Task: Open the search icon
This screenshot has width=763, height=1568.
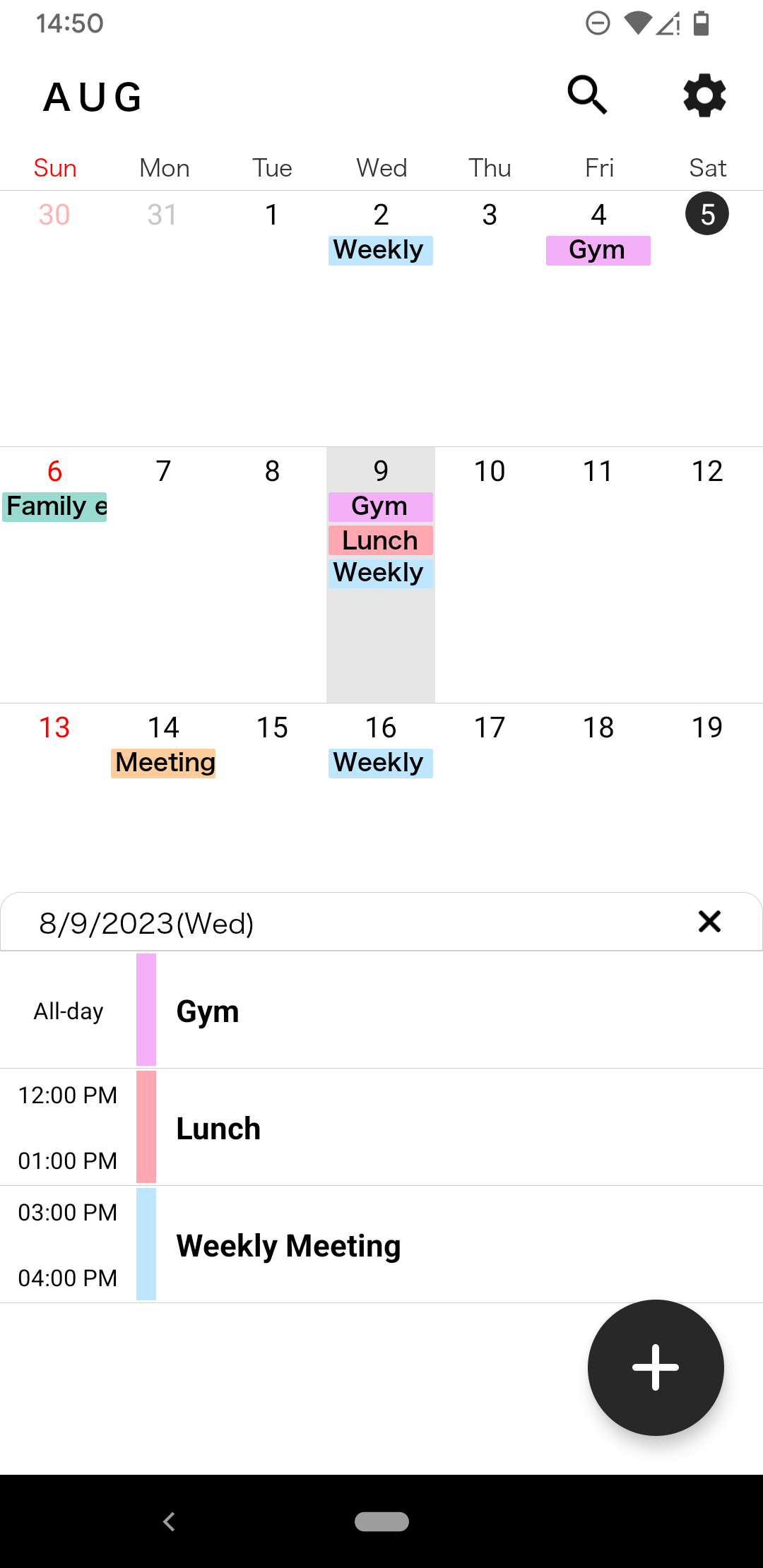Action: pyautogui.click(x=587, y=95)
